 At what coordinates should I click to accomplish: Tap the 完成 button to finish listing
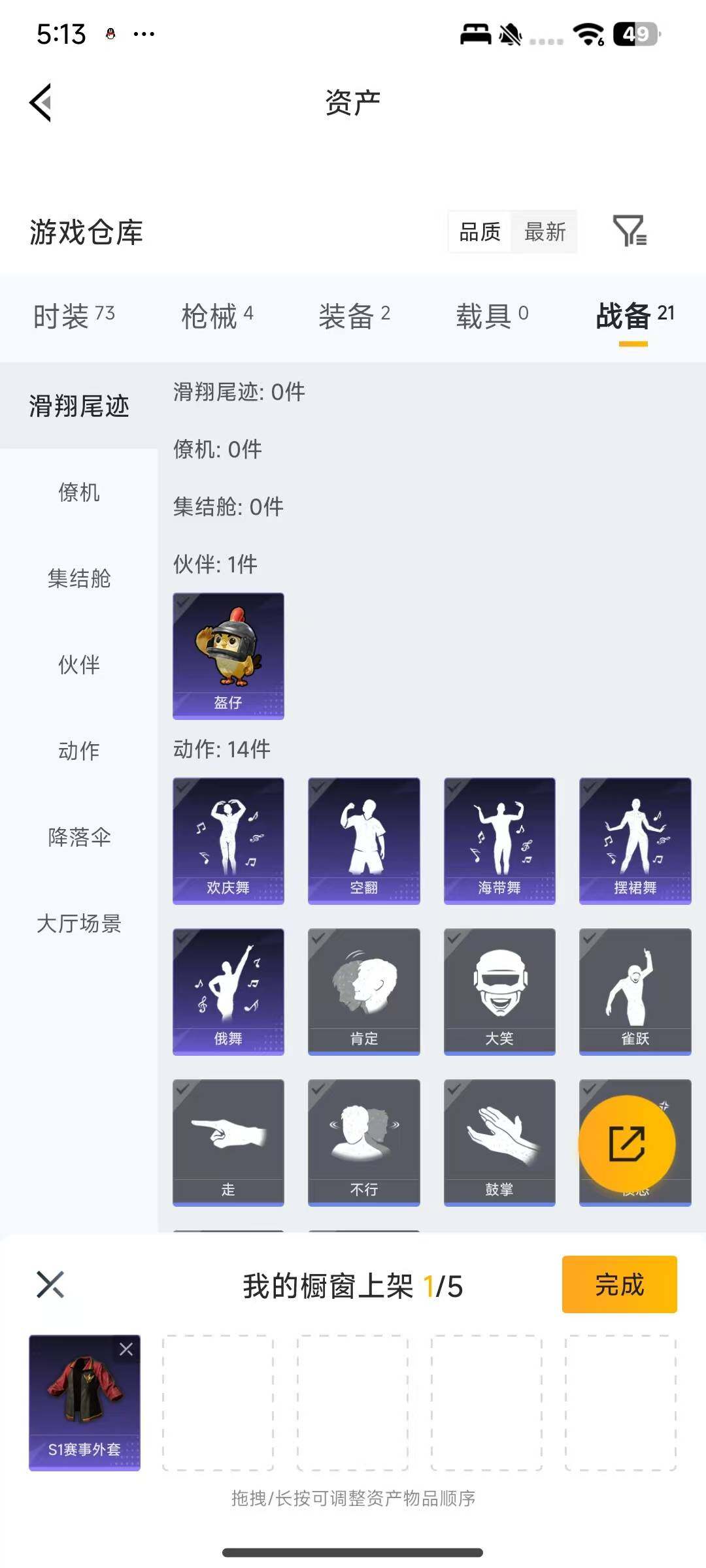pyautogui.click(x=618, y=1285)
